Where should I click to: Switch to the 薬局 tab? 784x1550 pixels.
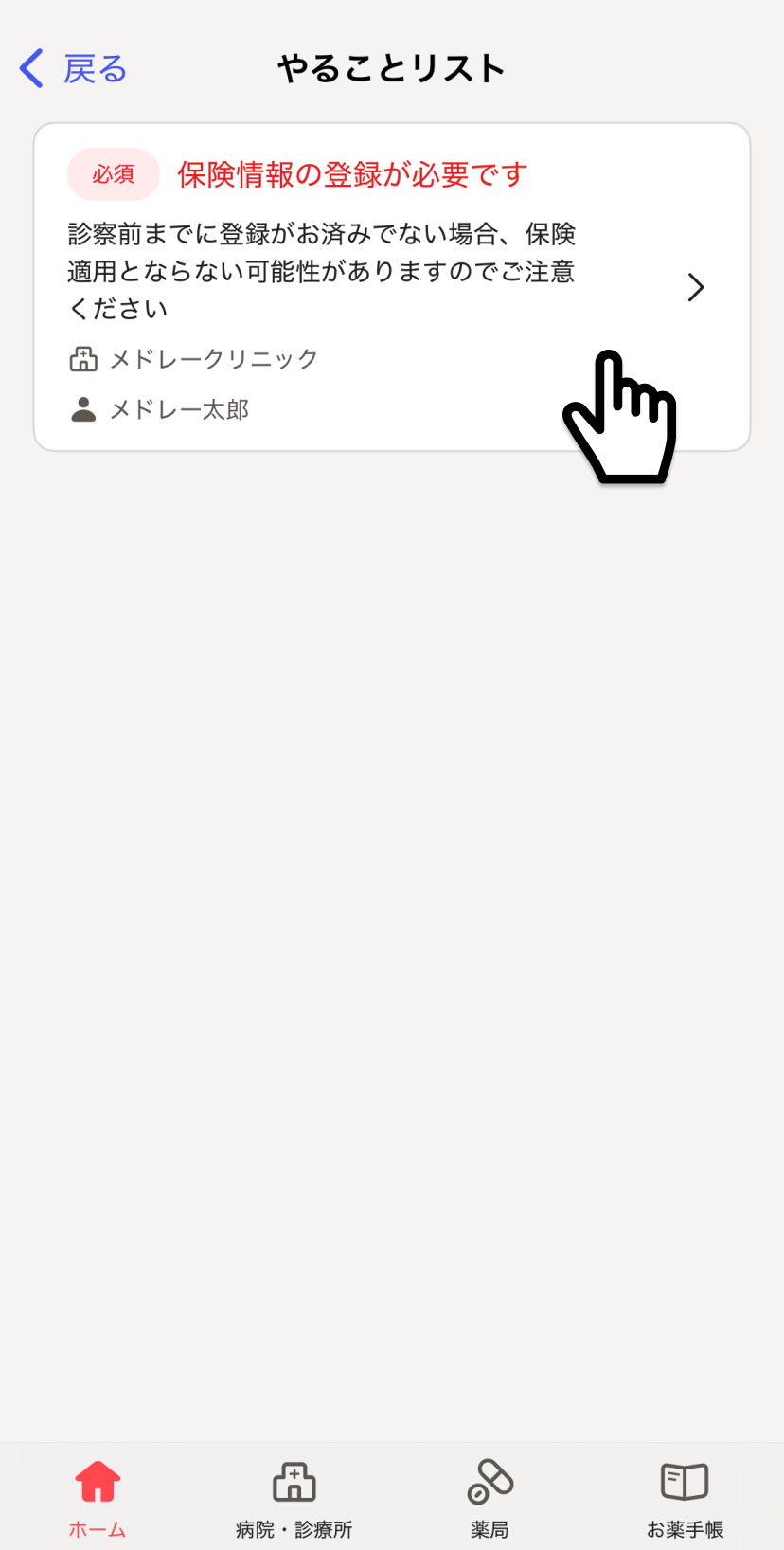click(x=490, y=1497)
